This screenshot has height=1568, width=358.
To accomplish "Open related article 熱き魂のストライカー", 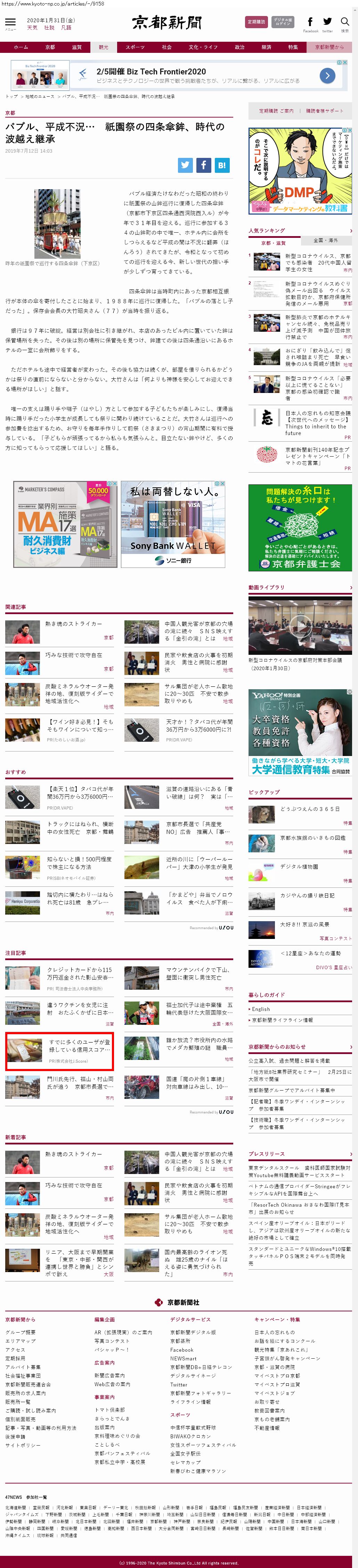I will tap(74, 624).
